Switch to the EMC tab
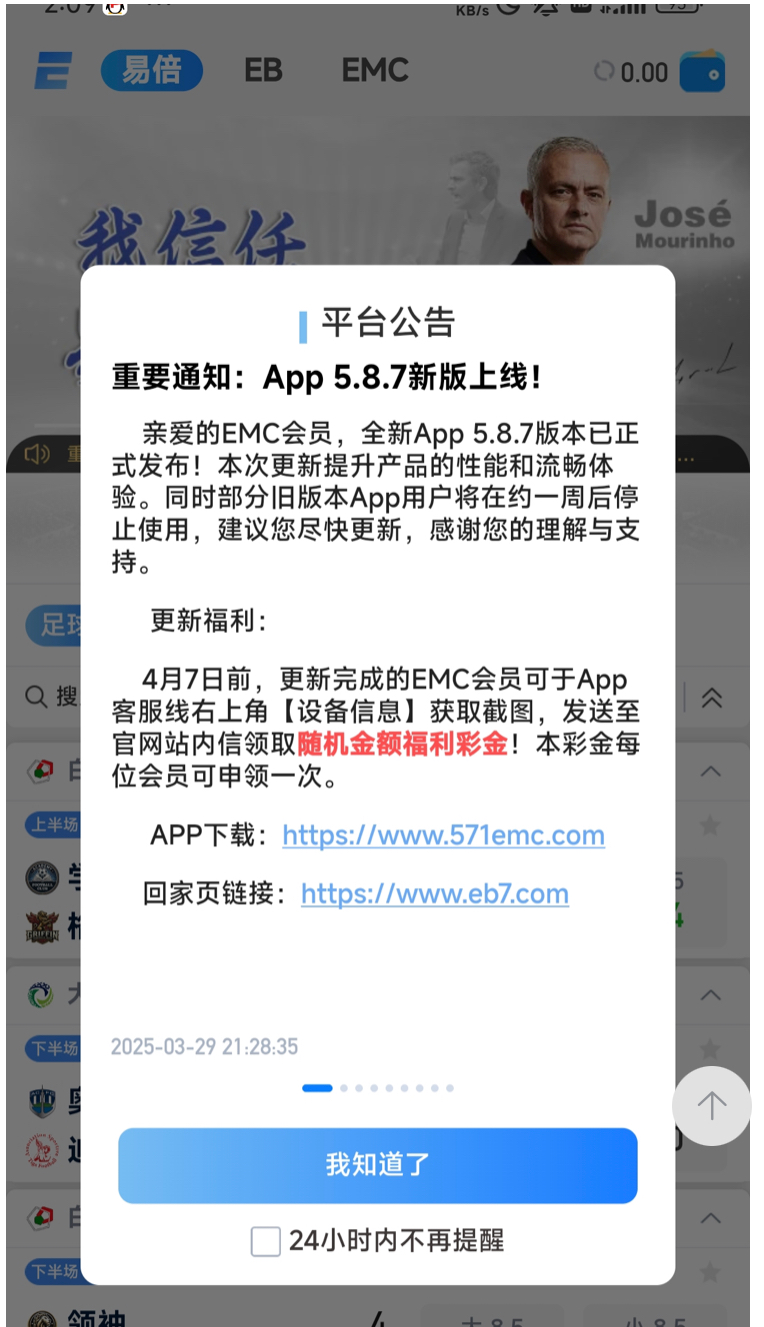This screenshot has height=1327, width=764. pos(375,71)
